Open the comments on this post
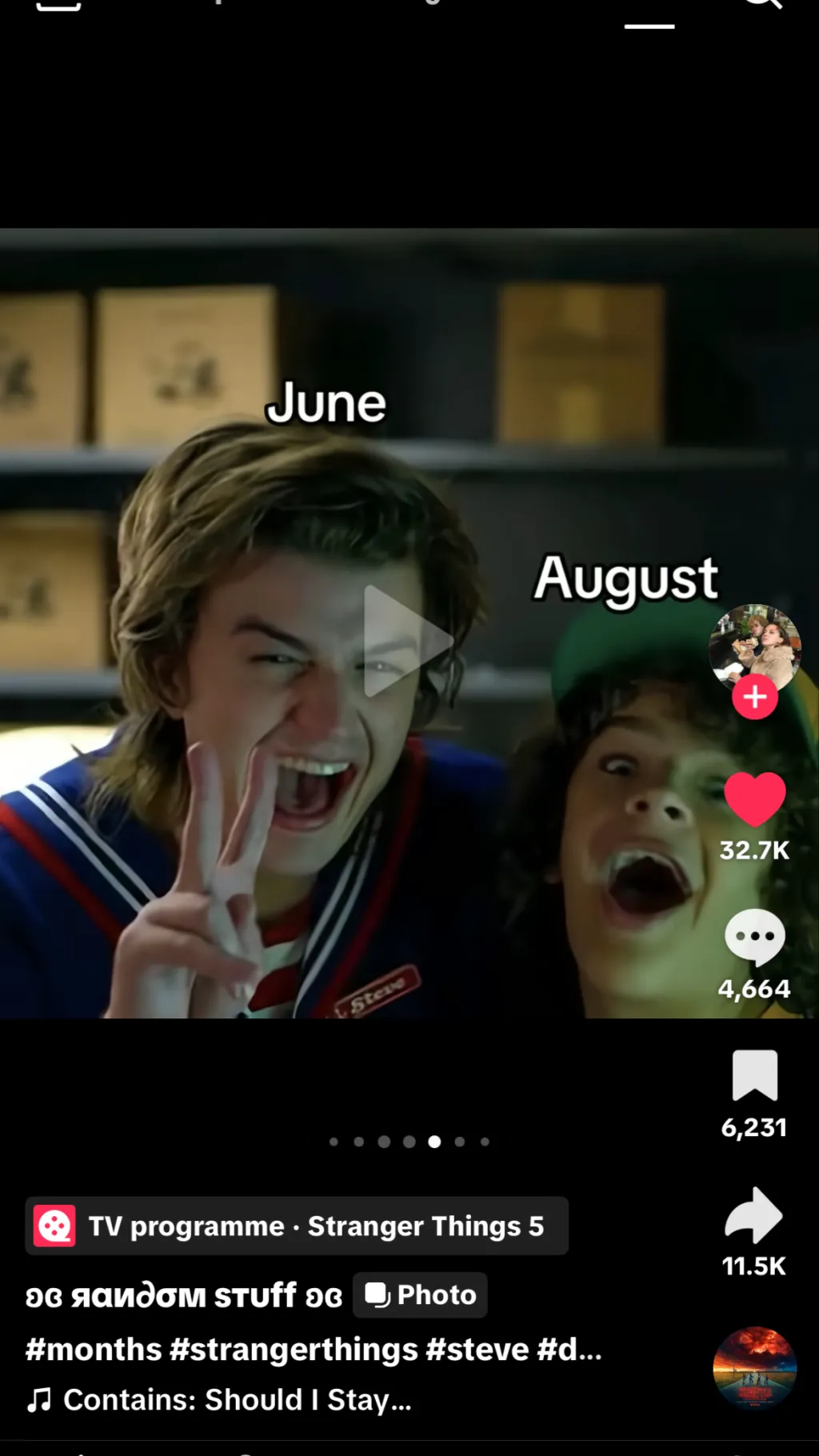Screen dimensions: 819x1456 pyautogui.click(x=754, y=937)
